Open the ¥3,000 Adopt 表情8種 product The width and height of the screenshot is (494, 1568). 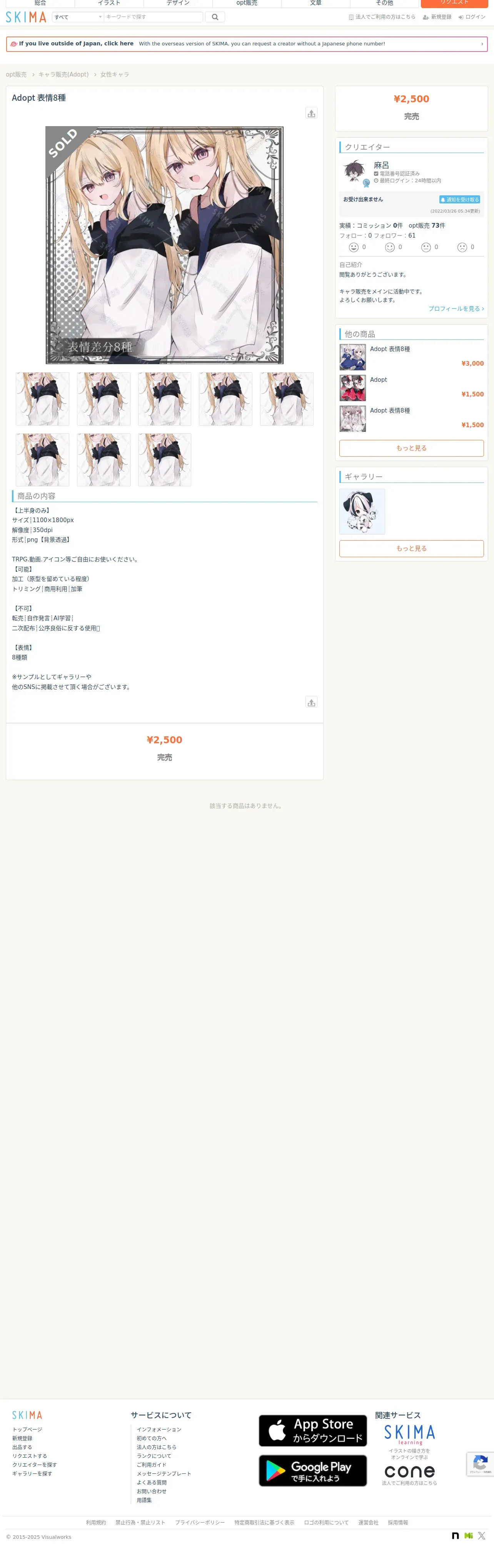[x=412, y=357]
